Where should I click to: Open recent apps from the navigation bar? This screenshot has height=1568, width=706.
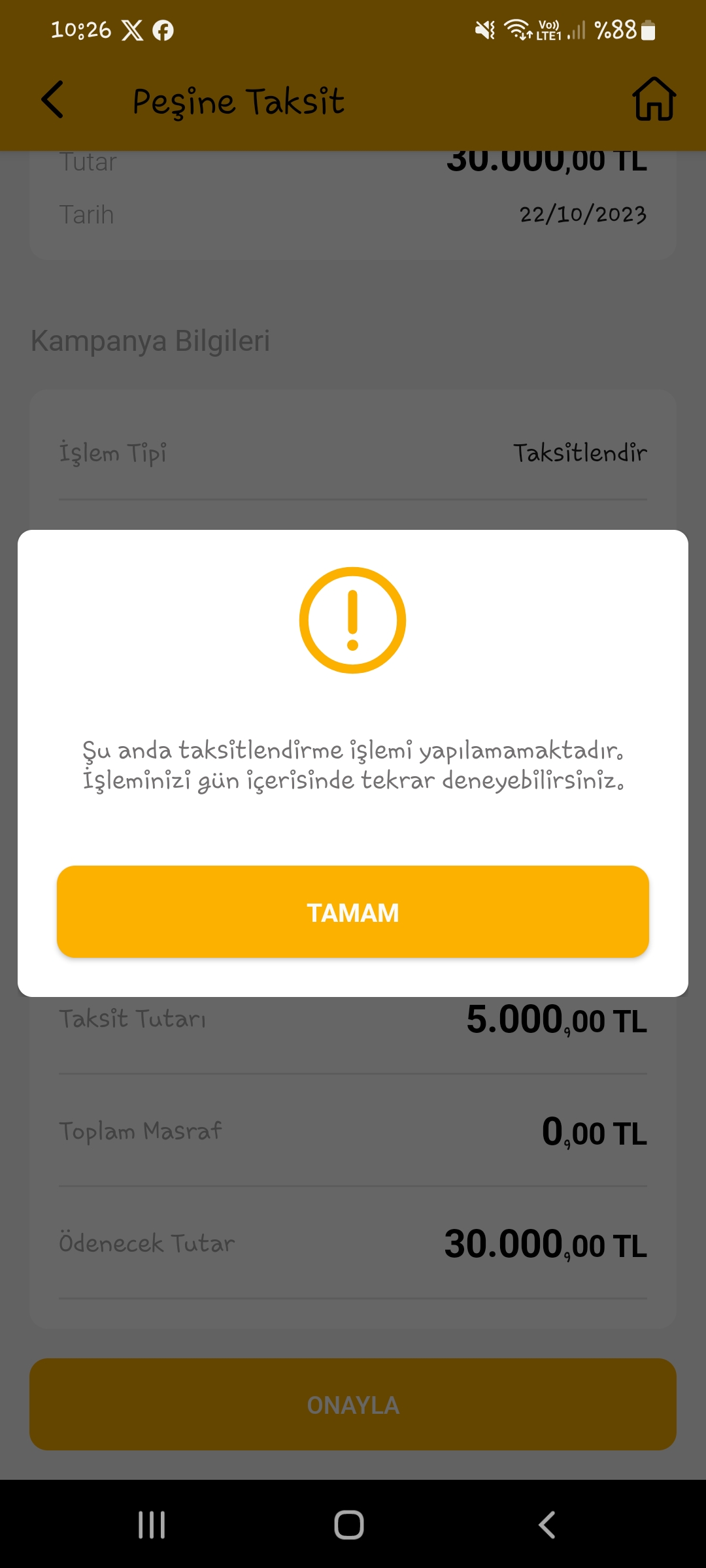point(152,1525)
